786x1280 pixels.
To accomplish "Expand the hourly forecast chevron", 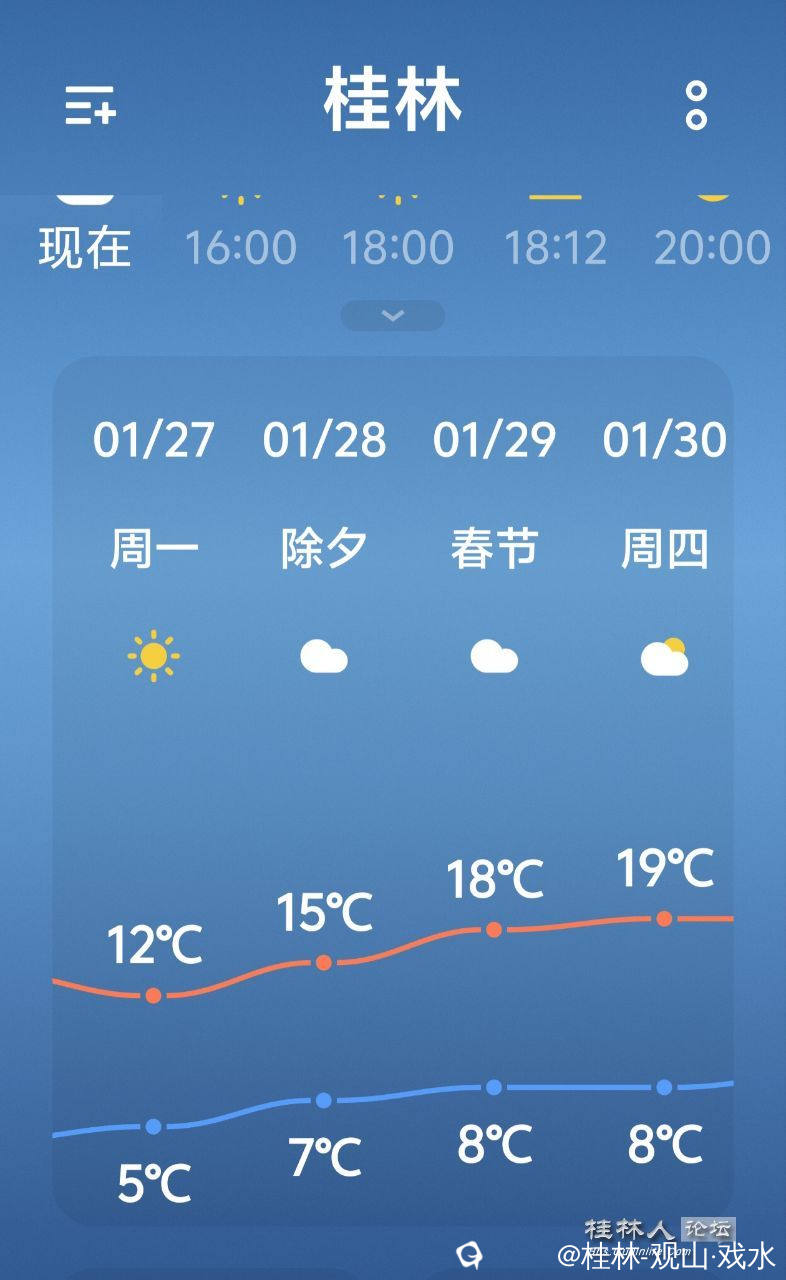I will point(393,316).
